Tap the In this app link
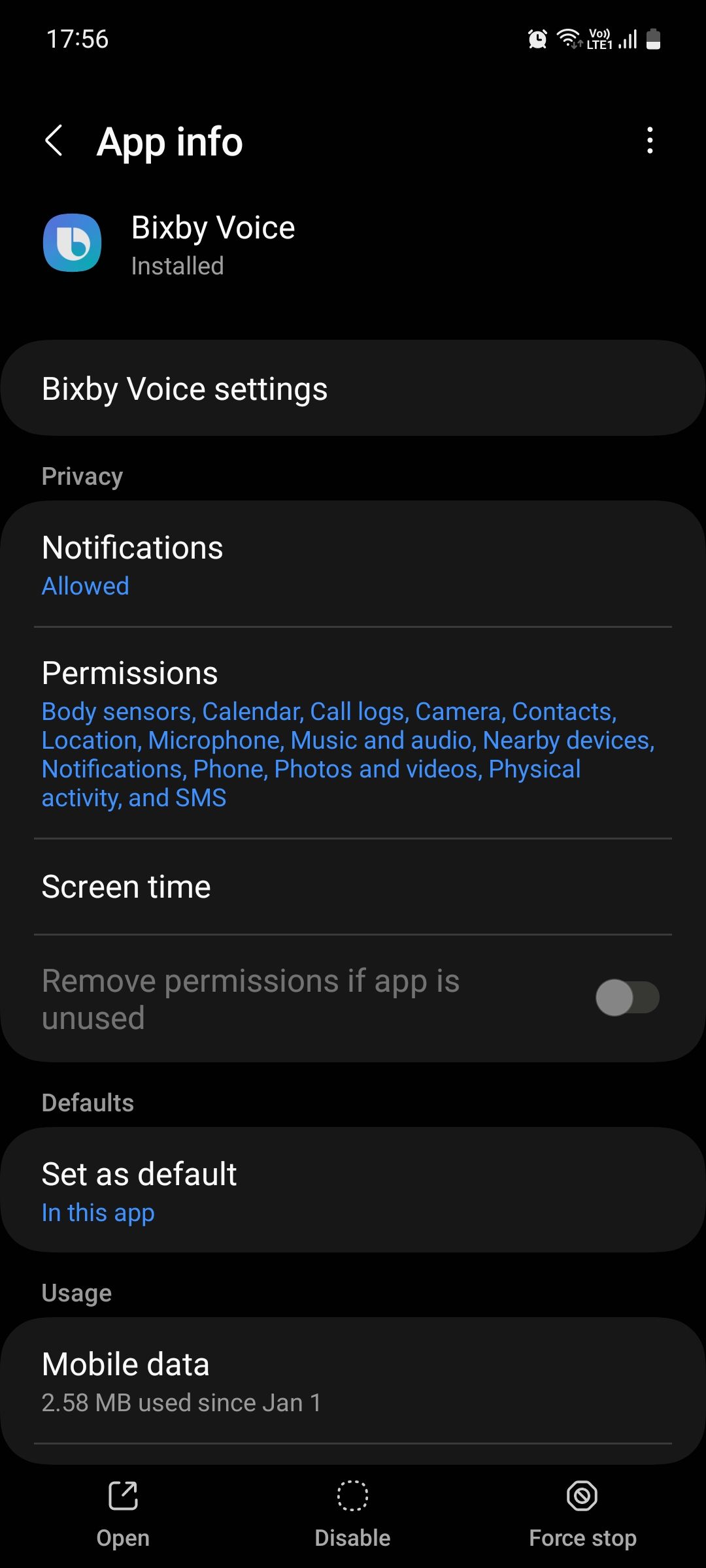706x1568 pixels. coord(97,1212)
